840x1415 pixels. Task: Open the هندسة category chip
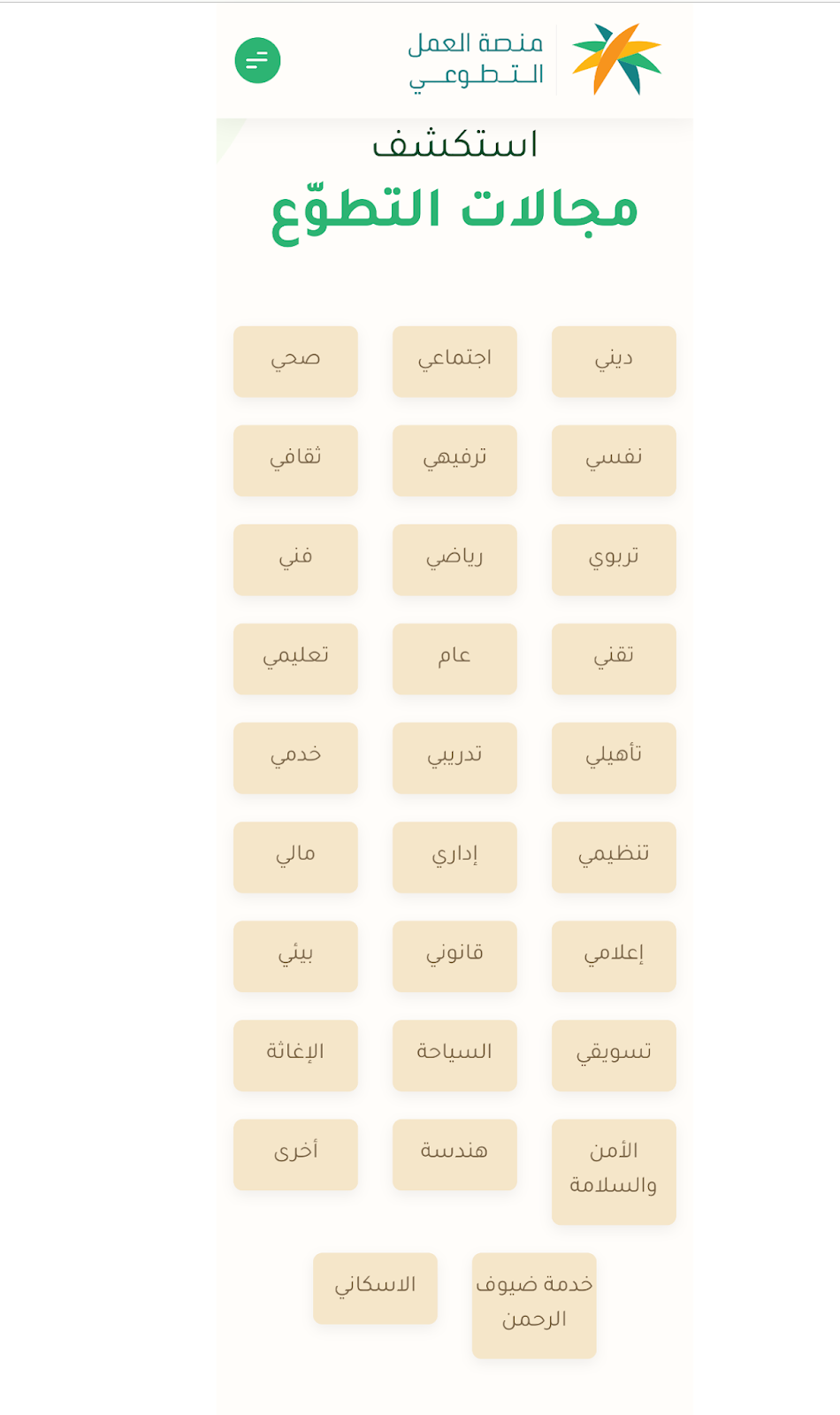(454, 1153)
